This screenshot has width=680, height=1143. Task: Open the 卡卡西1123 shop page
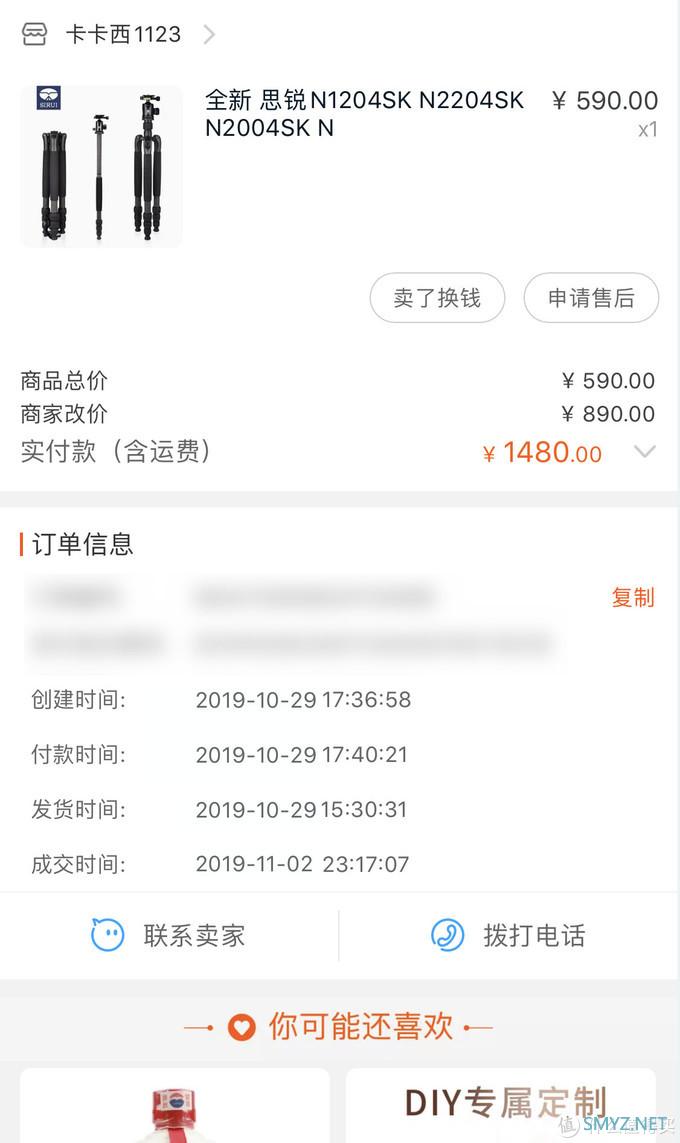[x=122, y=34]
